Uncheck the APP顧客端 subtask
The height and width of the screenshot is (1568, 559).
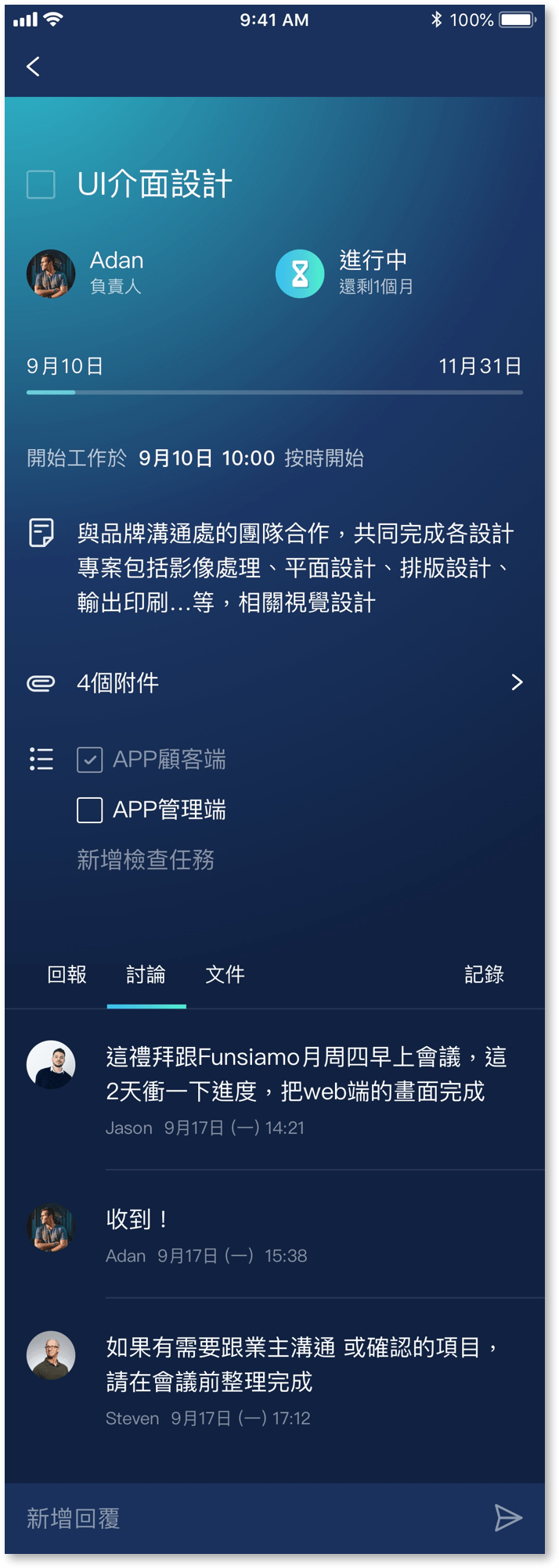(90, 760)
